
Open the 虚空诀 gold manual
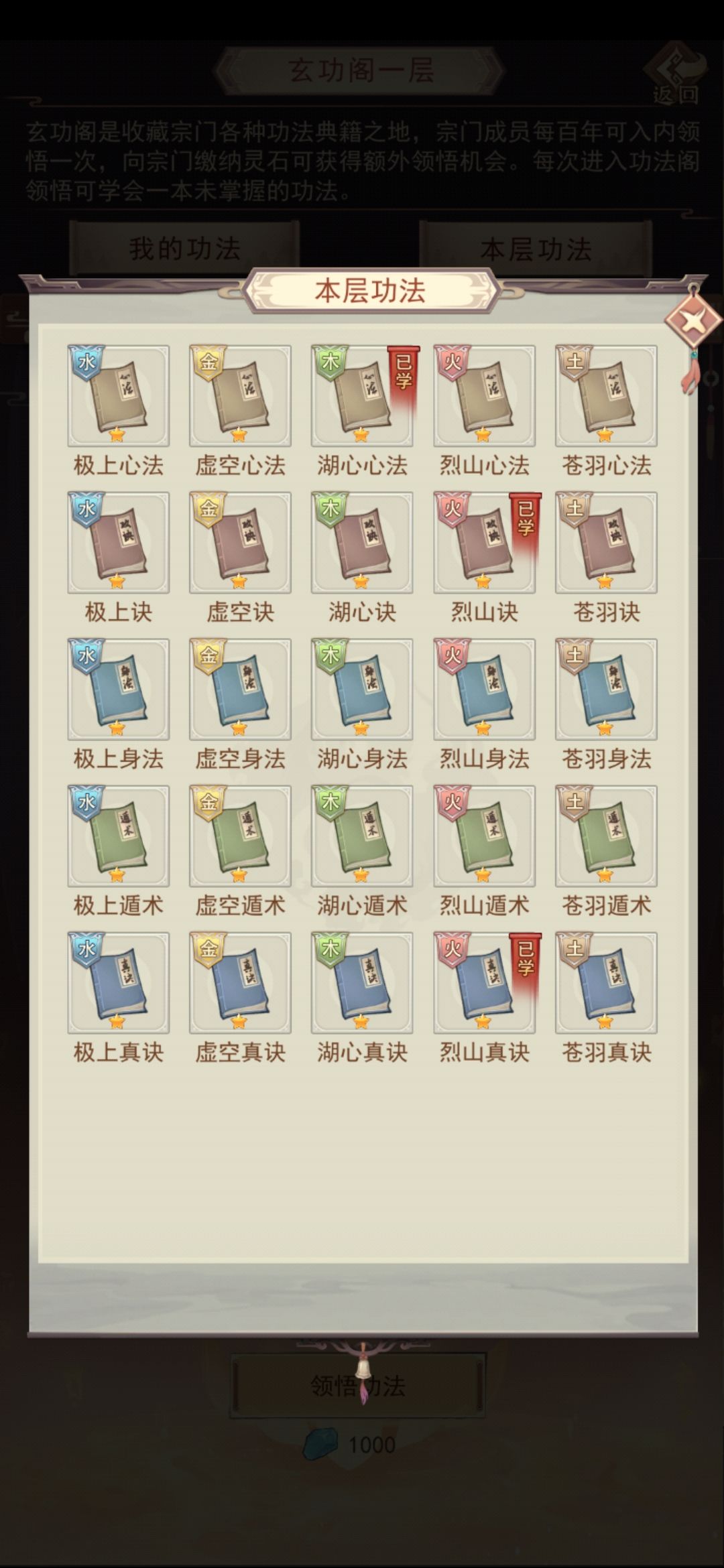click(x=239, y=543)
